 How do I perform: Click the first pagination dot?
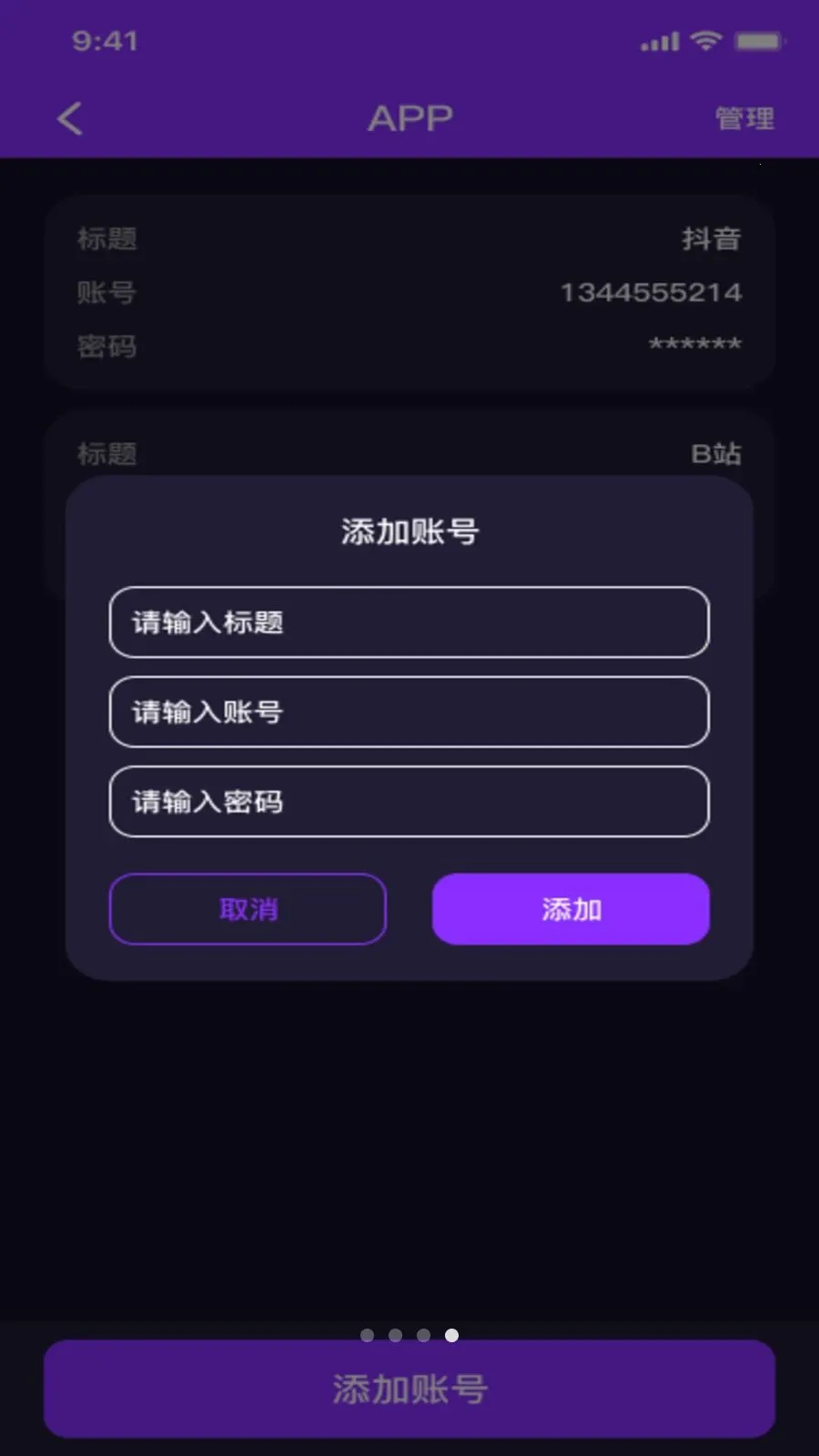click(369, 1335)
